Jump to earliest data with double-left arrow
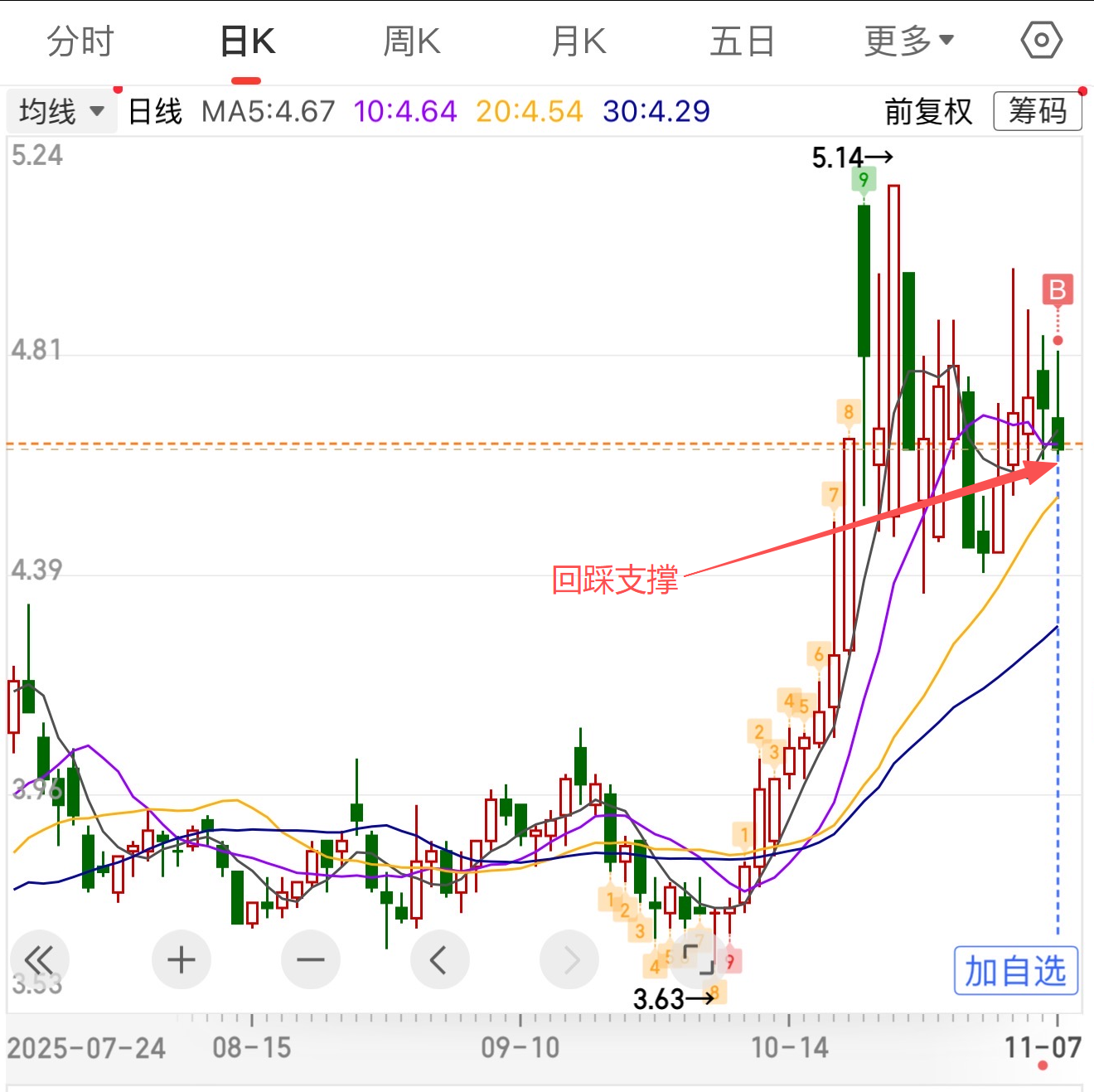Image resolution: width=1094 pixels, height=1092 pixels. coord(39,960)
